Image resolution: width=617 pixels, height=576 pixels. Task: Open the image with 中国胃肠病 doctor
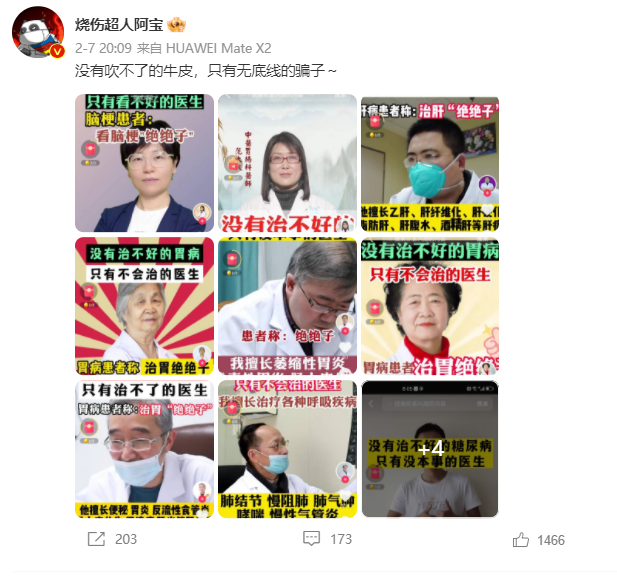tap(287, 163)
